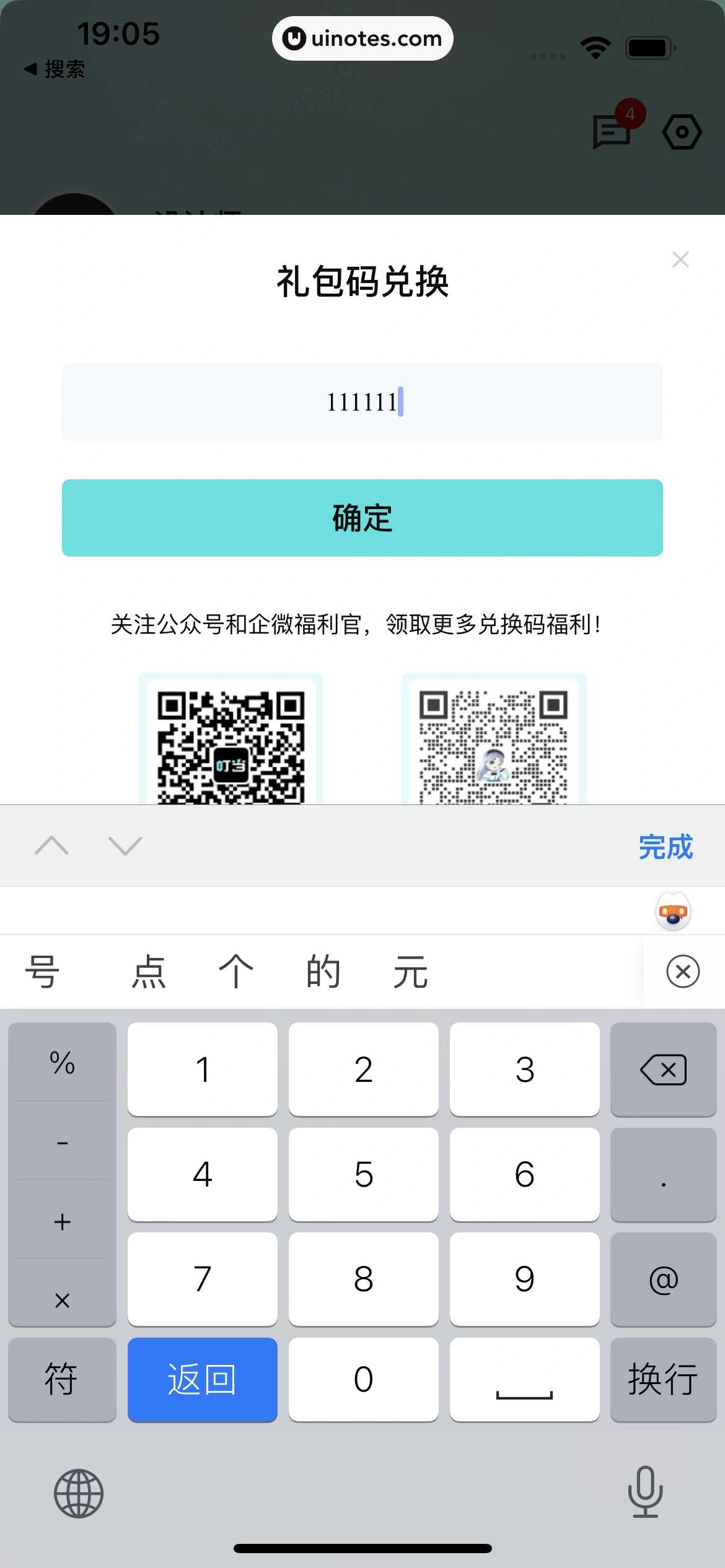
Task: Click the Sogou input method icon
Action: pos(673,910)
